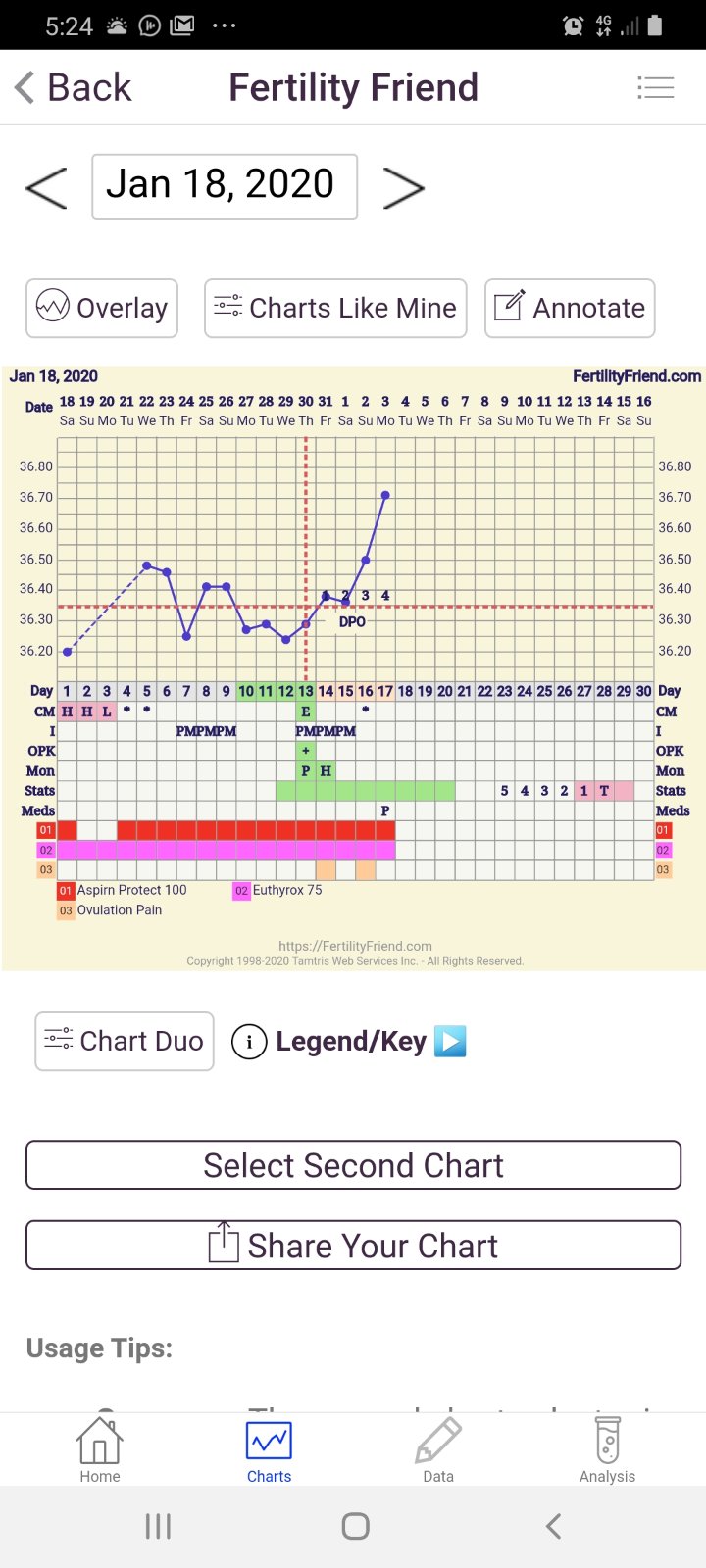View the Legend/Key
This screenshot has width=706, height=1568.
coord(349,1041)
